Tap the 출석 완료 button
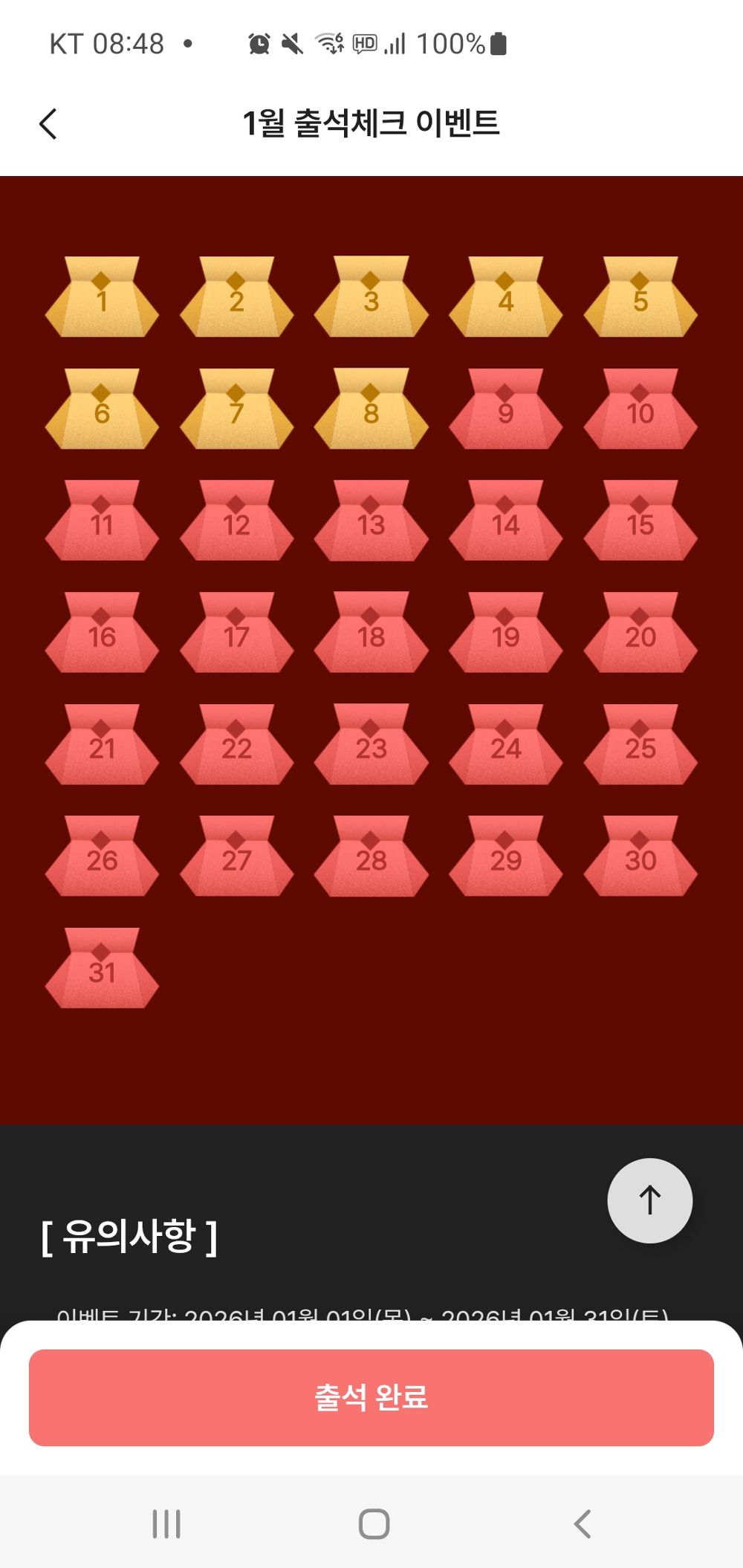The width and height of the screenshot is (743, 1568). point(371,1397)
